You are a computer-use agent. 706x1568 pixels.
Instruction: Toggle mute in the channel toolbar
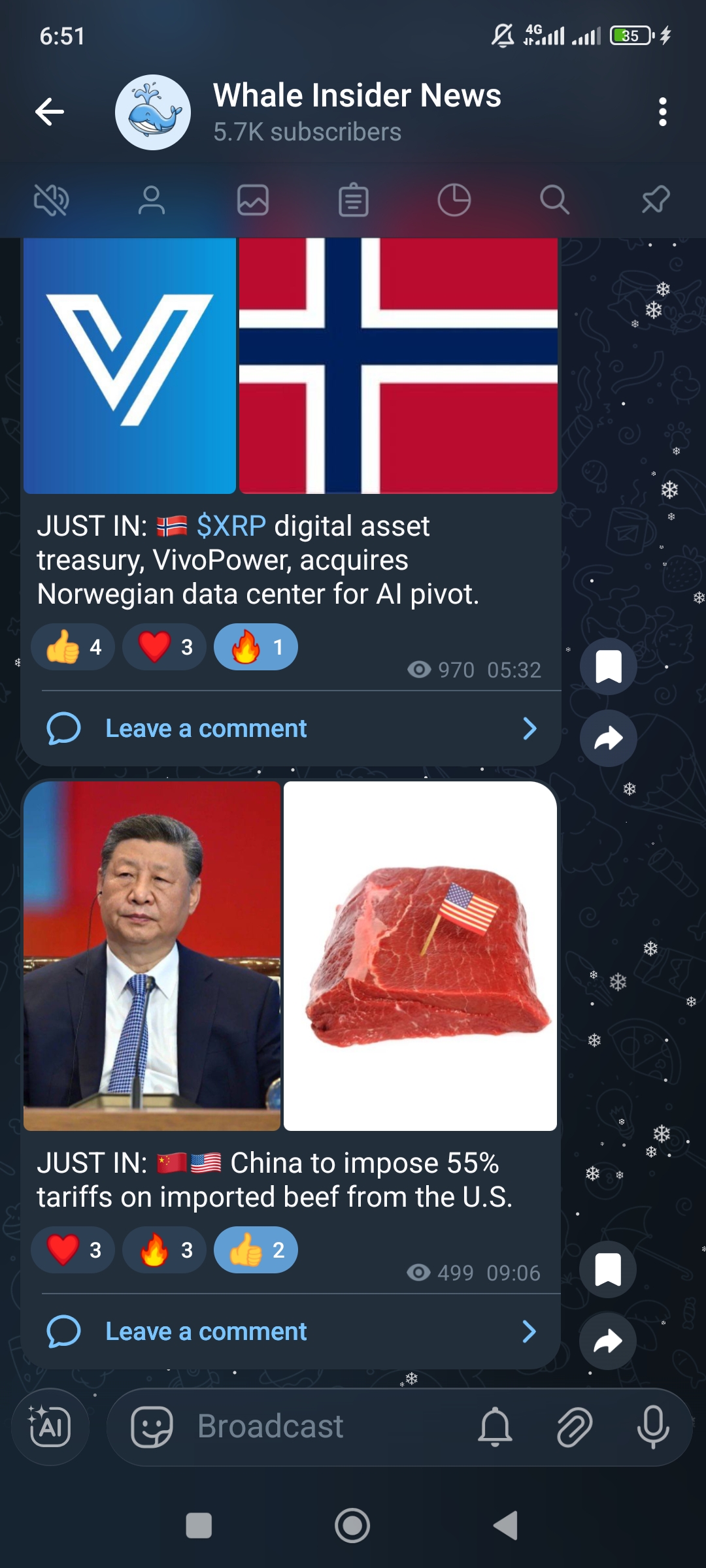point(51,200)
